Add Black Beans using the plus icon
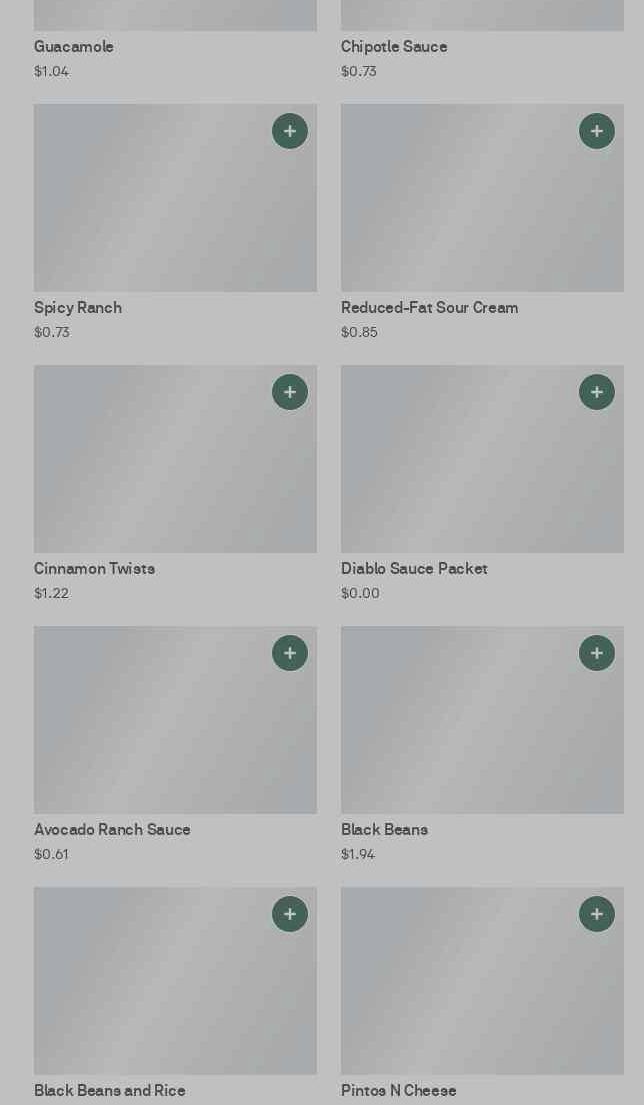The image size is (644, 1105). (x=597, y=653)
